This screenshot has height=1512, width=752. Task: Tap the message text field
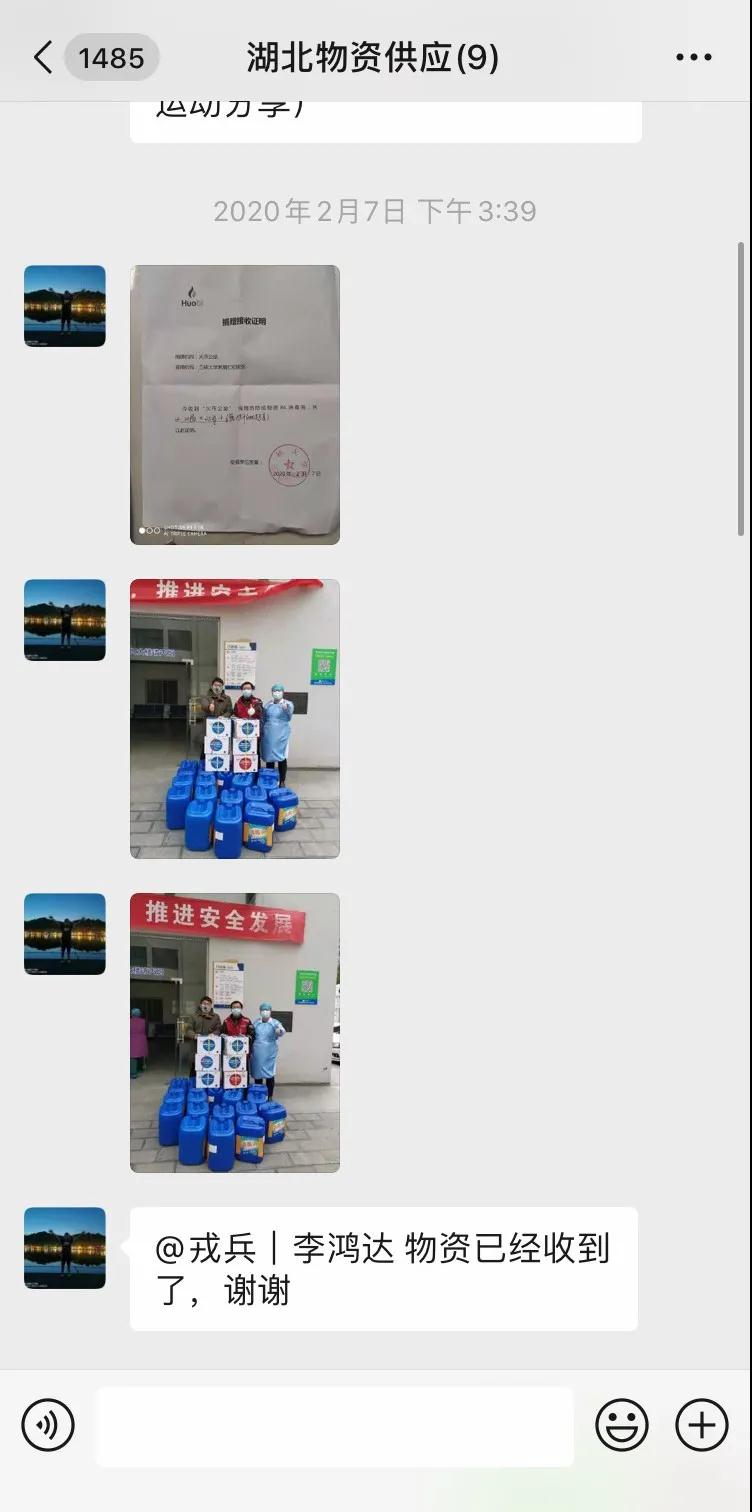tap(335, 1426)
